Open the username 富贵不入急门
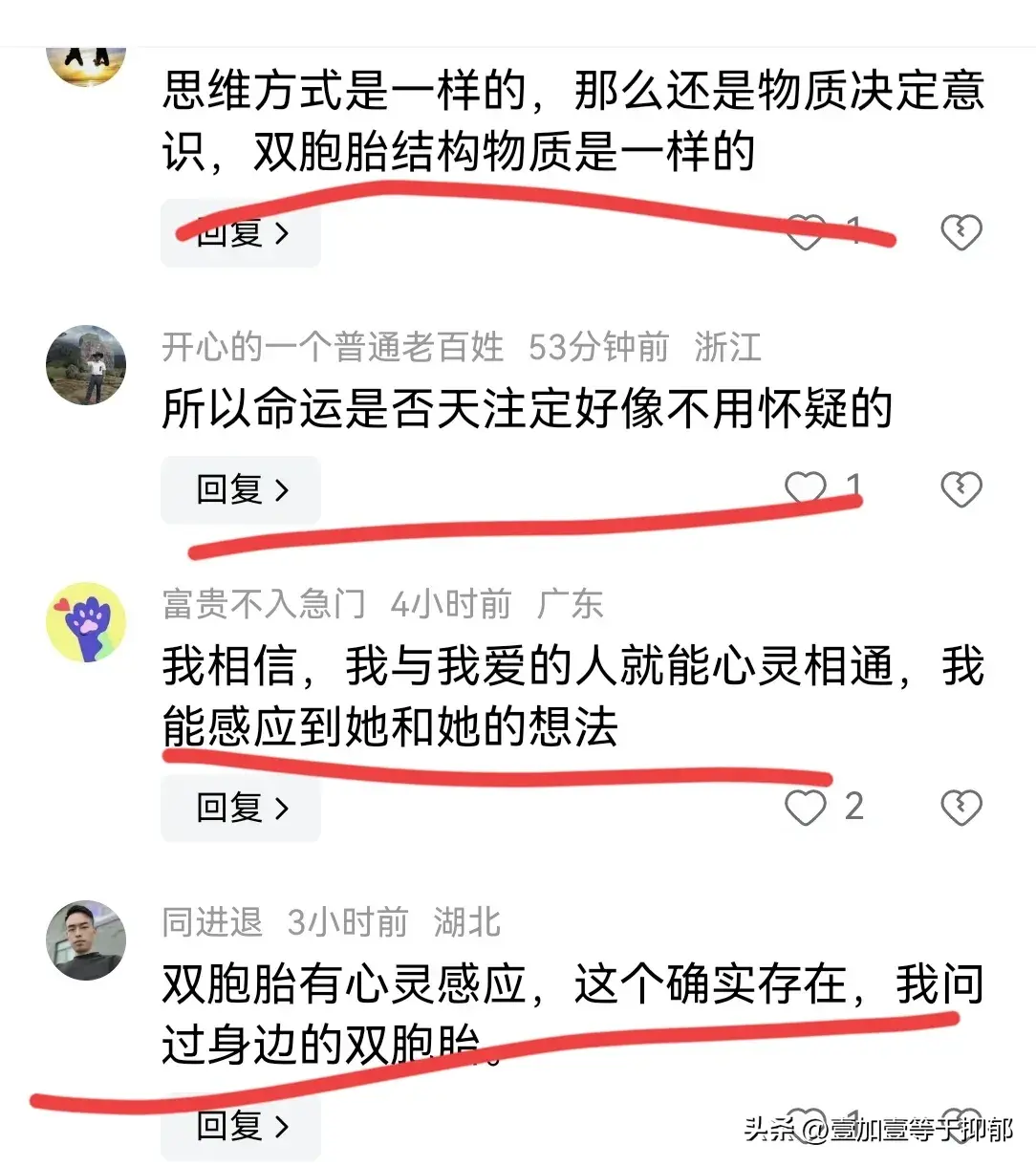This screenshot has height=1166, width=1036. pyautogui.click(x=264, y=604)
